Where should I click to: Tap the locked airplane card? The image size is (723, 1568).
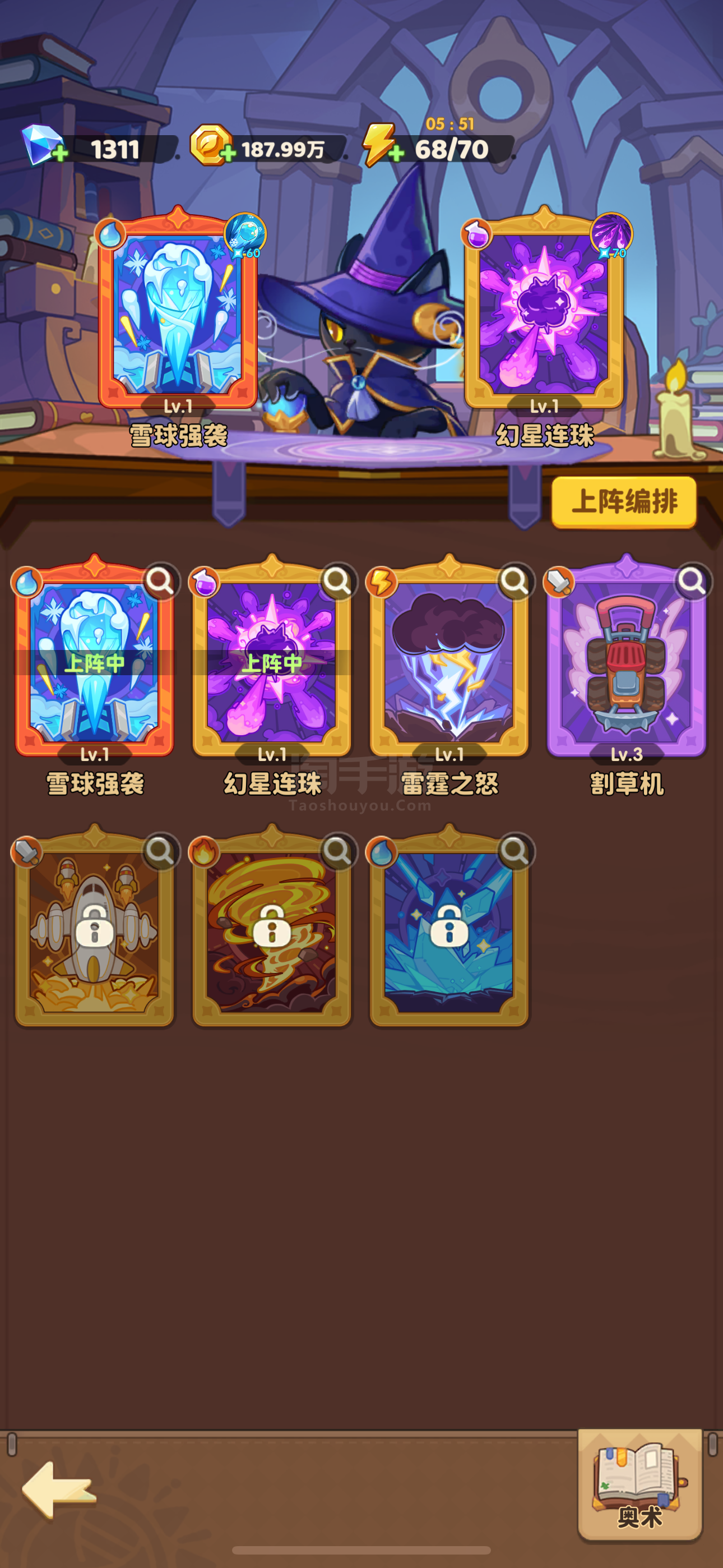[94, 931]
